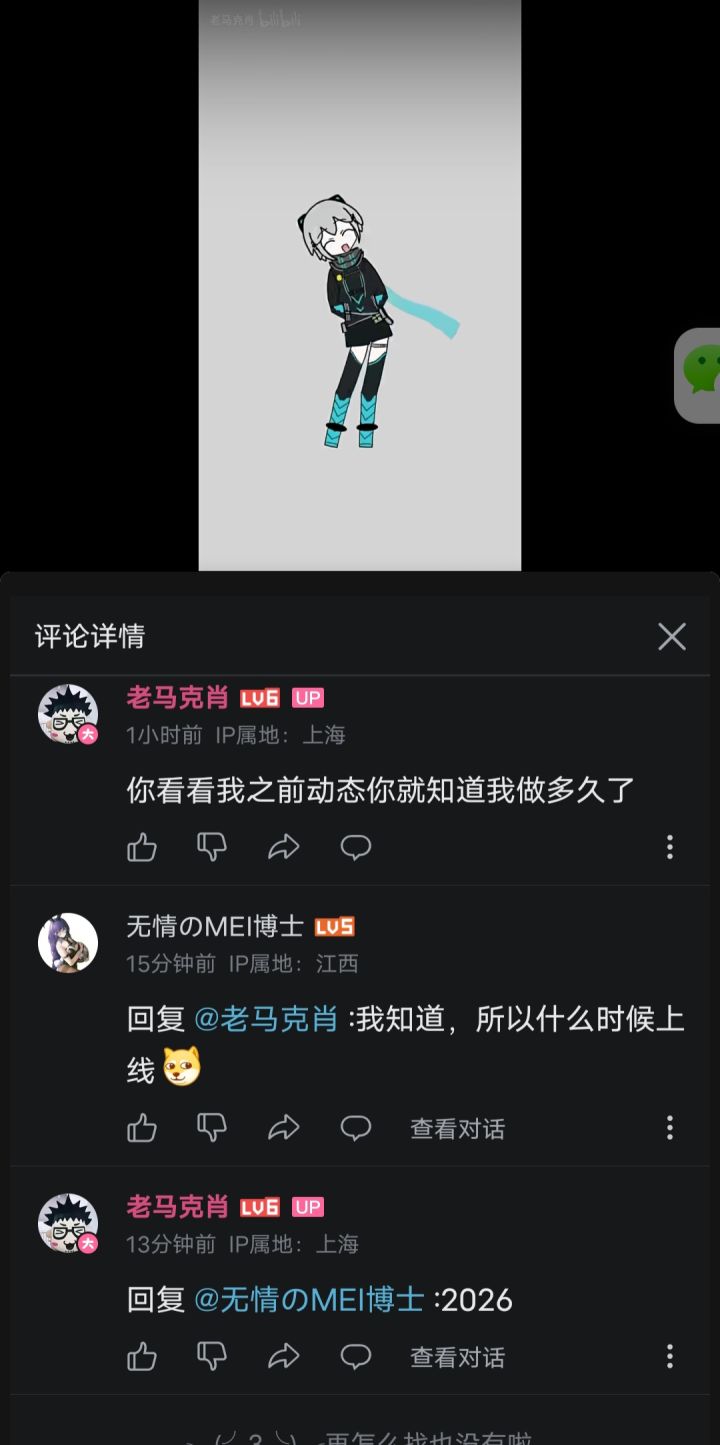Viewport: 720px width, 1445px height.
Task: Open more options menu on 老马克肖's first comment
Action: click(x=669, y=847)
